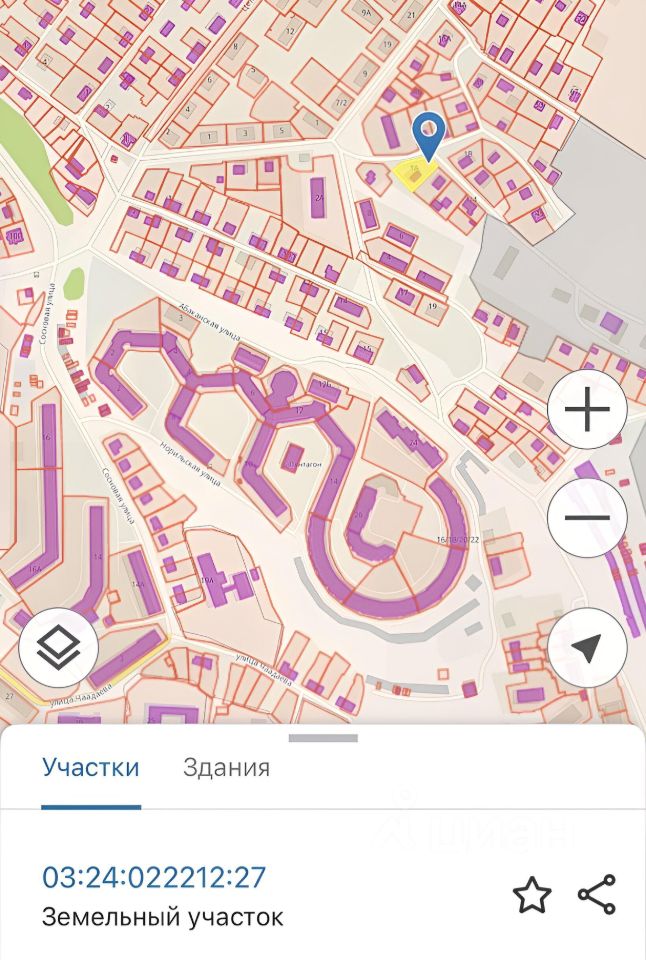Switch to the Участки tab
The image size is (646, 960).
click(90, 768)
